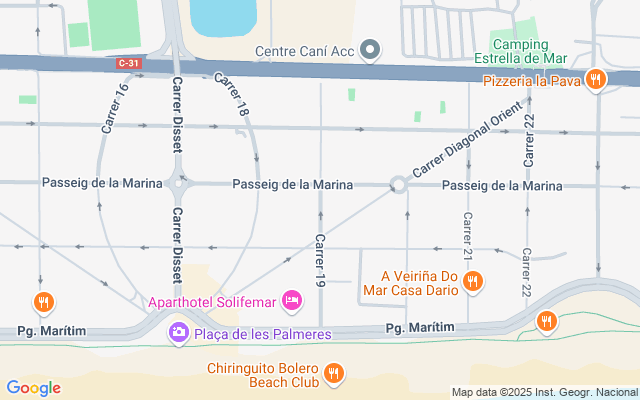Select the Plaça de les Palmeres camera pin

coord(179,331)
